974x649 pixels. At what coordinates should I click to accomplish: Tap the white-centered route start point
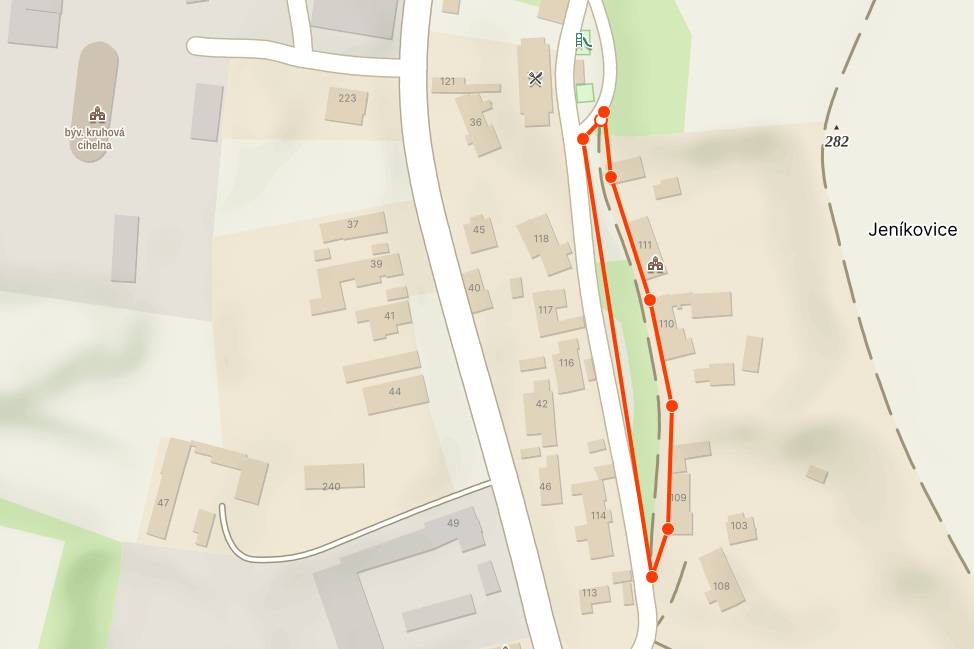click(x=600, y=121)
